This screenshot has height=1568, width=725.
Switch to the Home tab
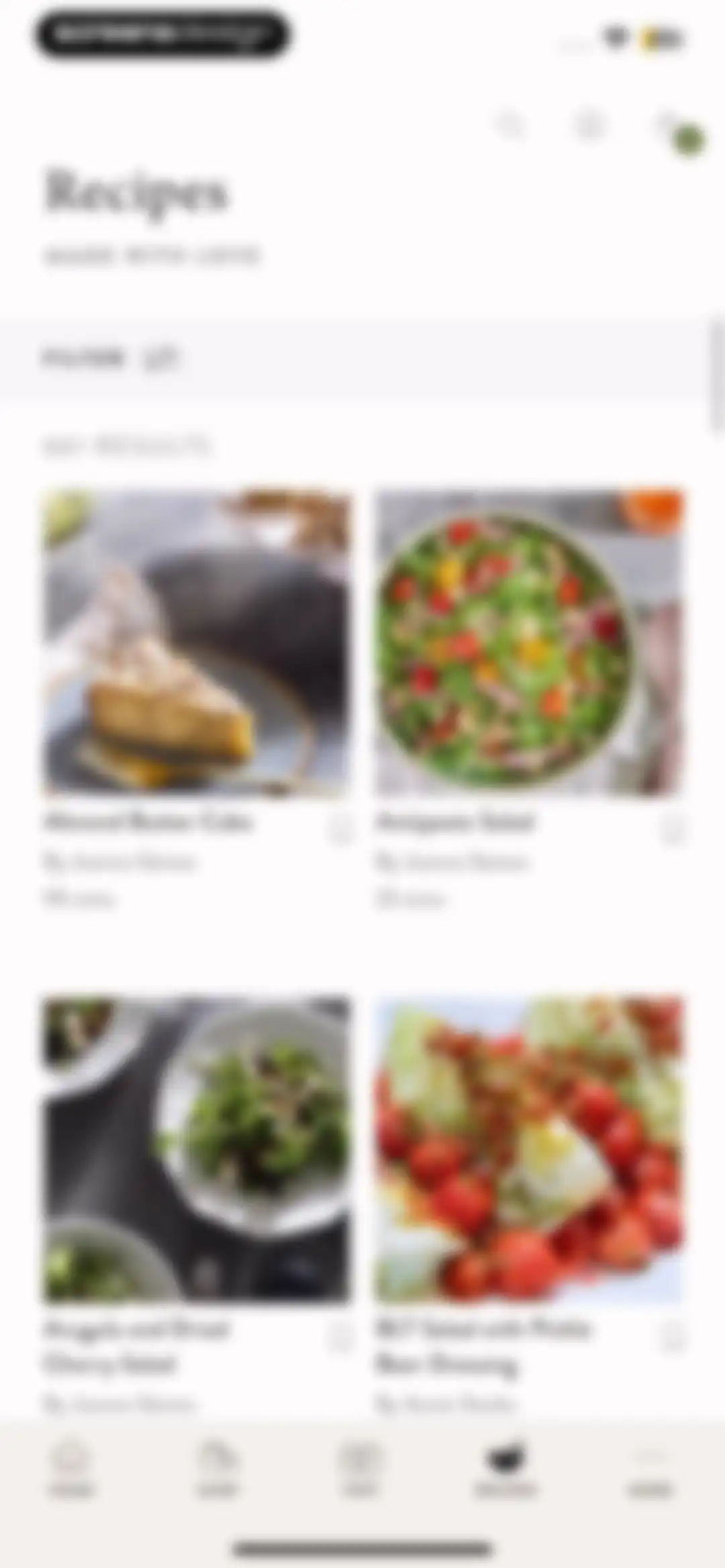point(72,1469)
